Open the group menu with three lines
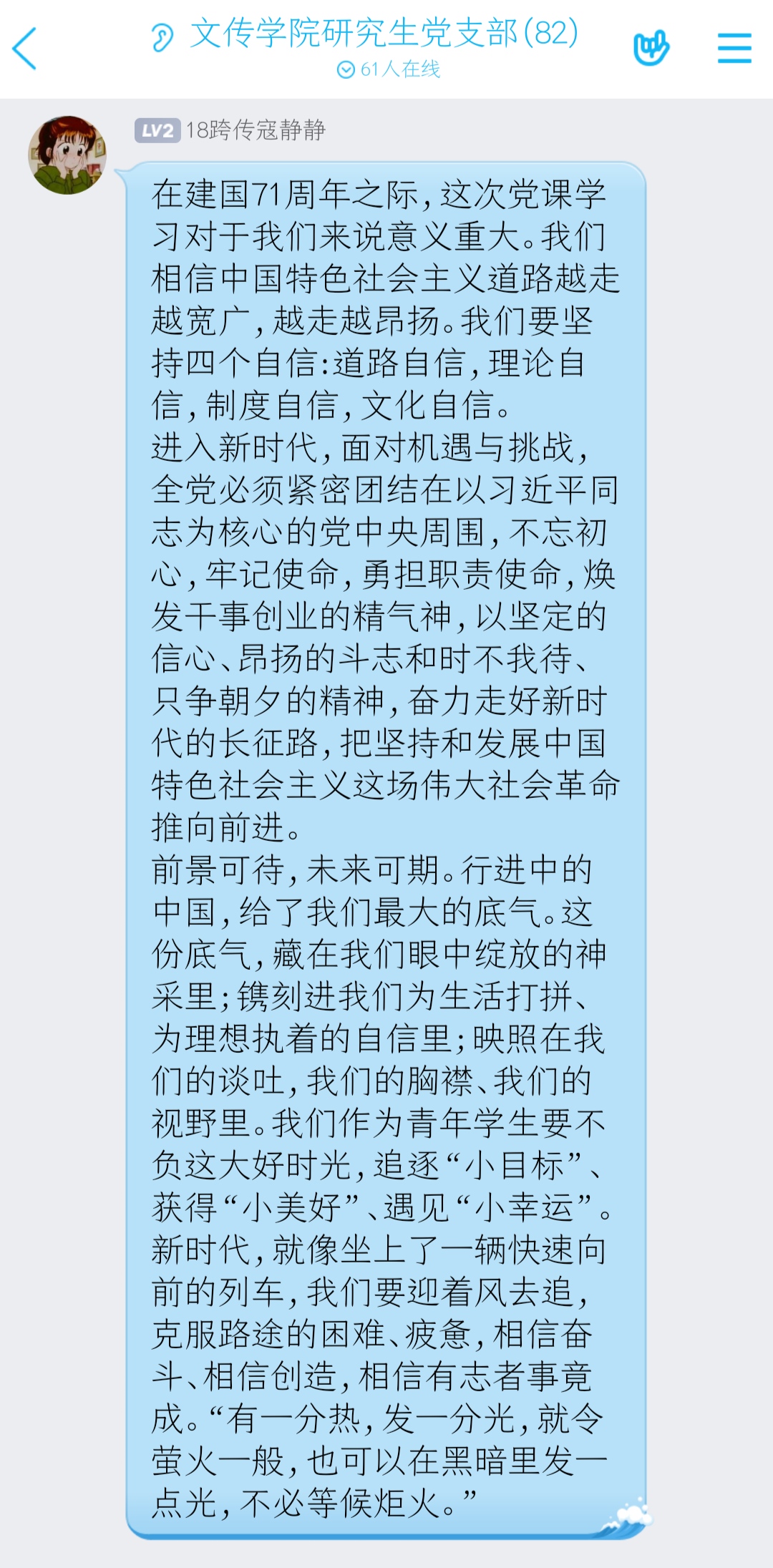This screenshot has height=1568, width=773. tap(734, 49)
